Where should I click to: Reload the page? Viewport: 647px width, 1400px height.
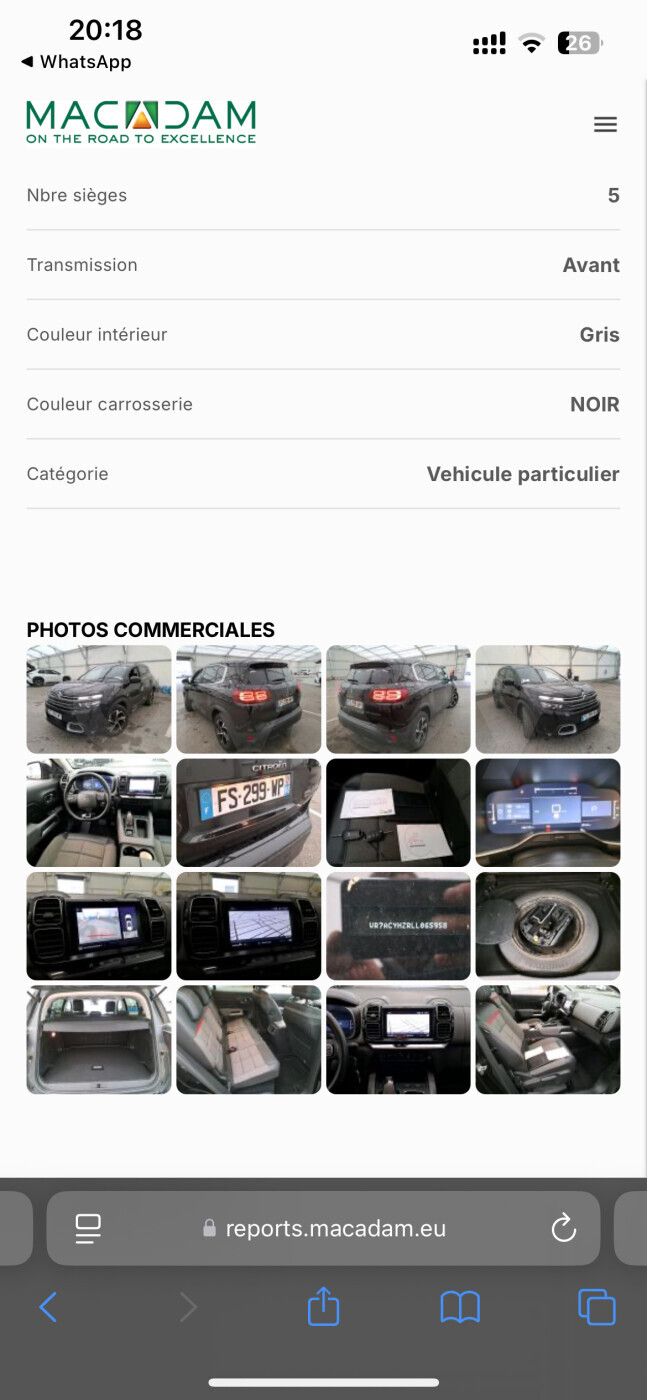click(564, 1228)
